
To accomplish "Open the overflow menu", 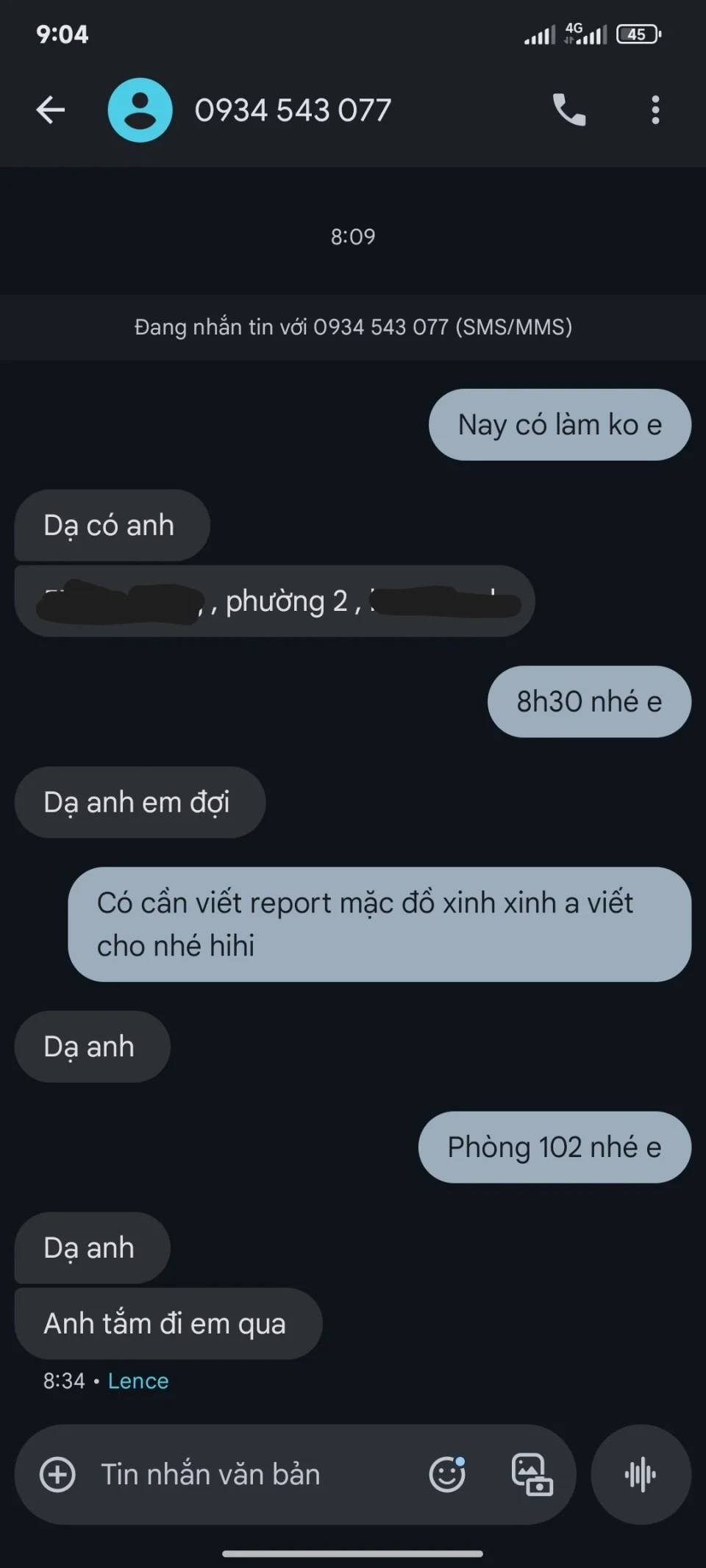I will pyautogui.click(x=655, y=110).
